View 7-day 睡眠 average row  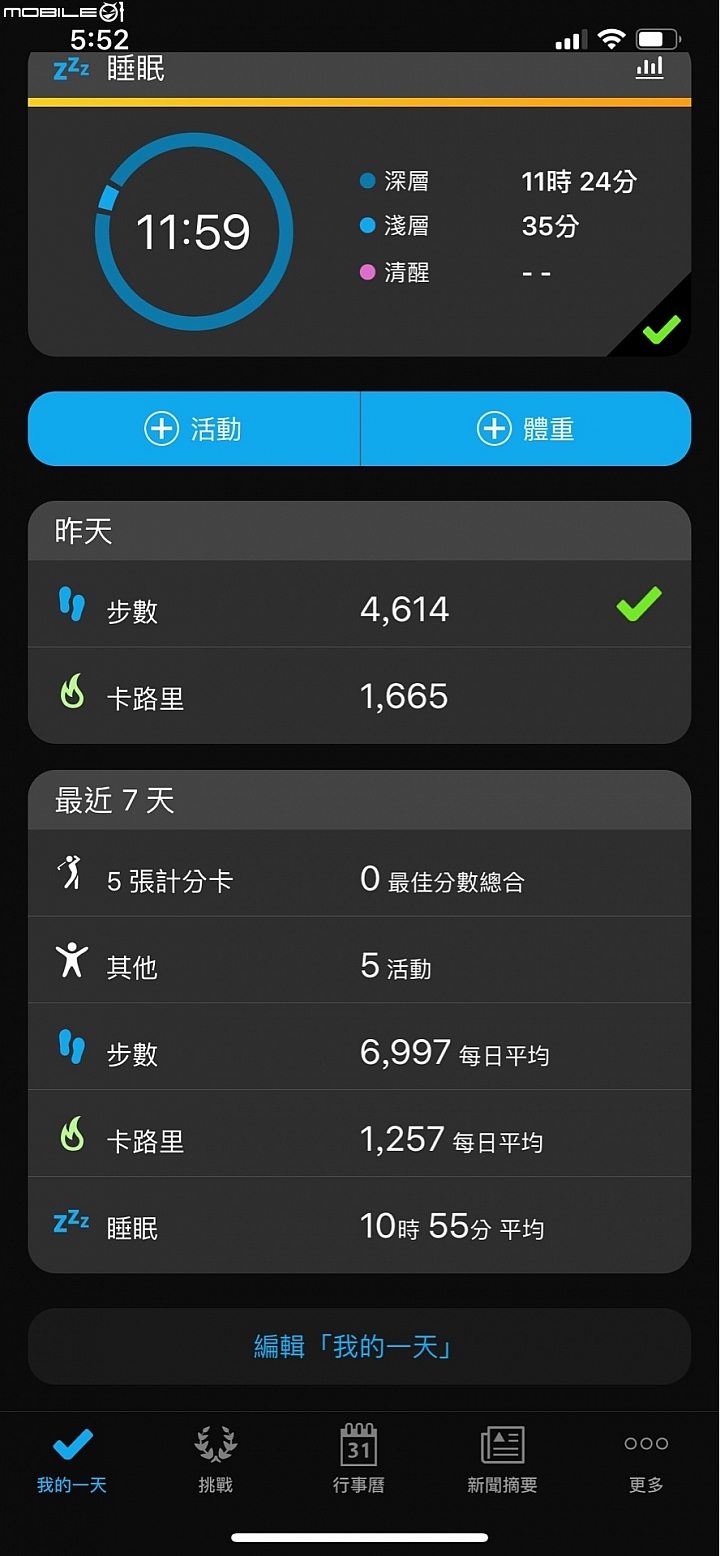tap(358, 1225)
